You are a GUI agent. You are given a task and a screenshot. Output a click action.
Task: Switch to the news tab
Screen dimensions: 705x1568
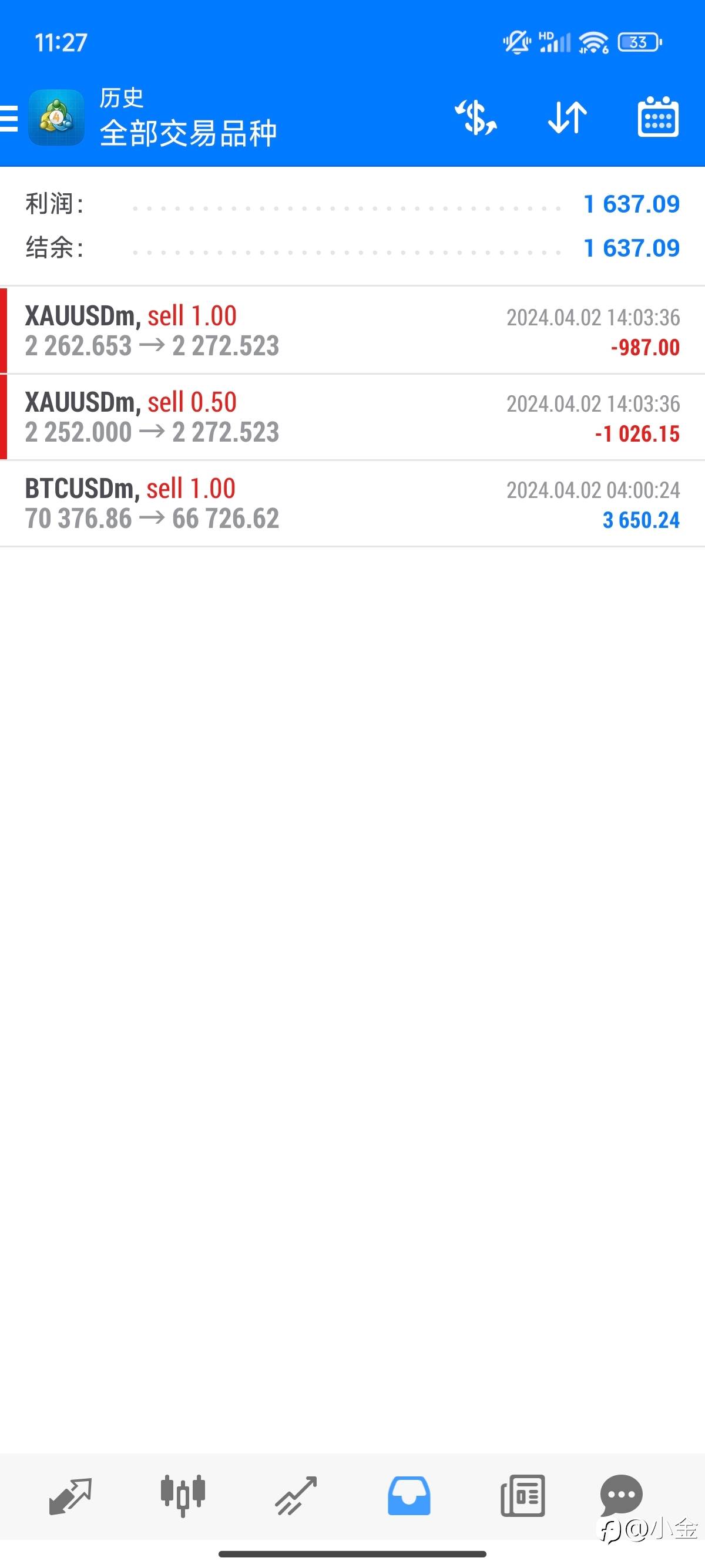522,1495
